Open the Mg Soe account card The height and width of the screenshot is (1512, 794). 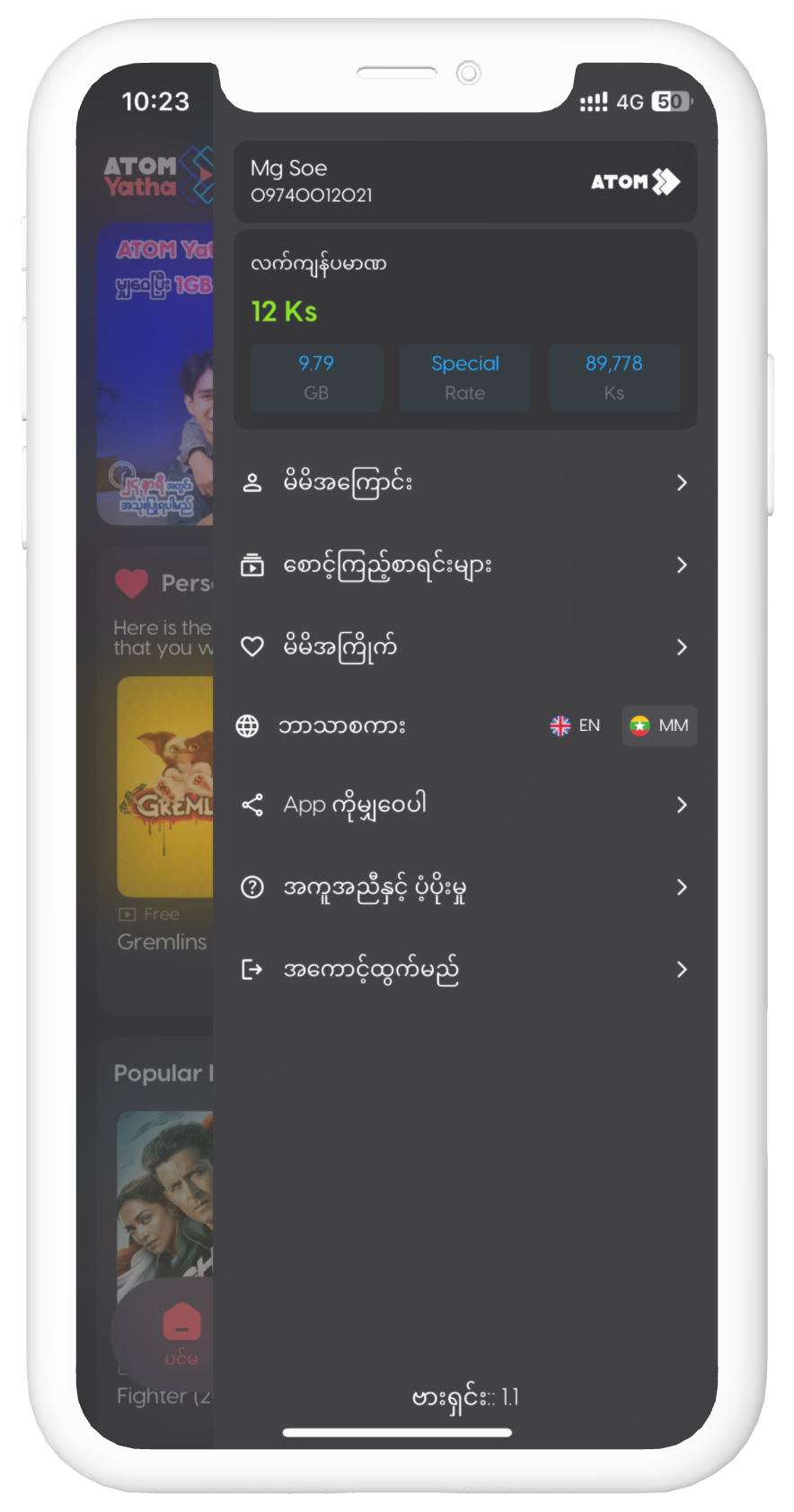point(465,181)
